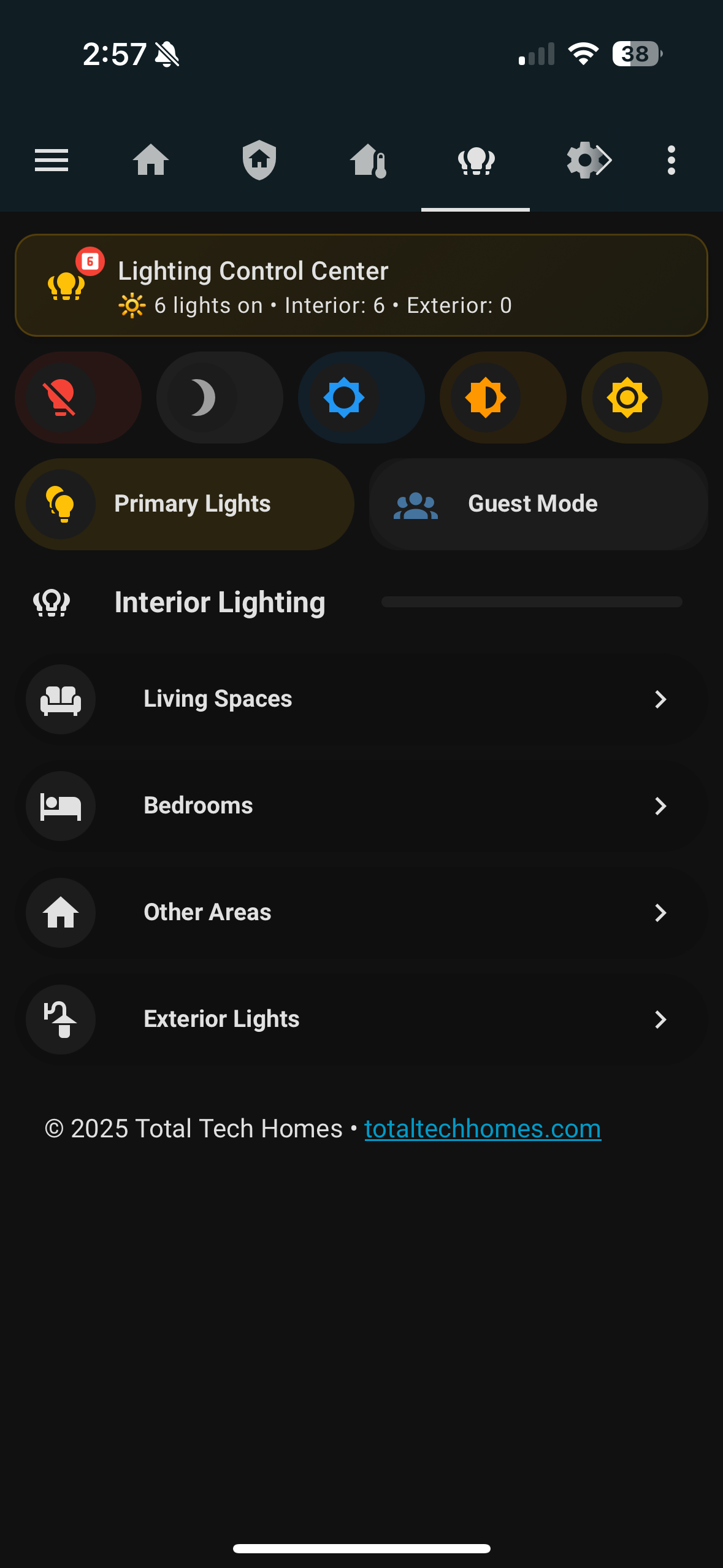Select the Lighting bulb tab
The width and height of the screenshot is (723, 1568).
[476, 159]
